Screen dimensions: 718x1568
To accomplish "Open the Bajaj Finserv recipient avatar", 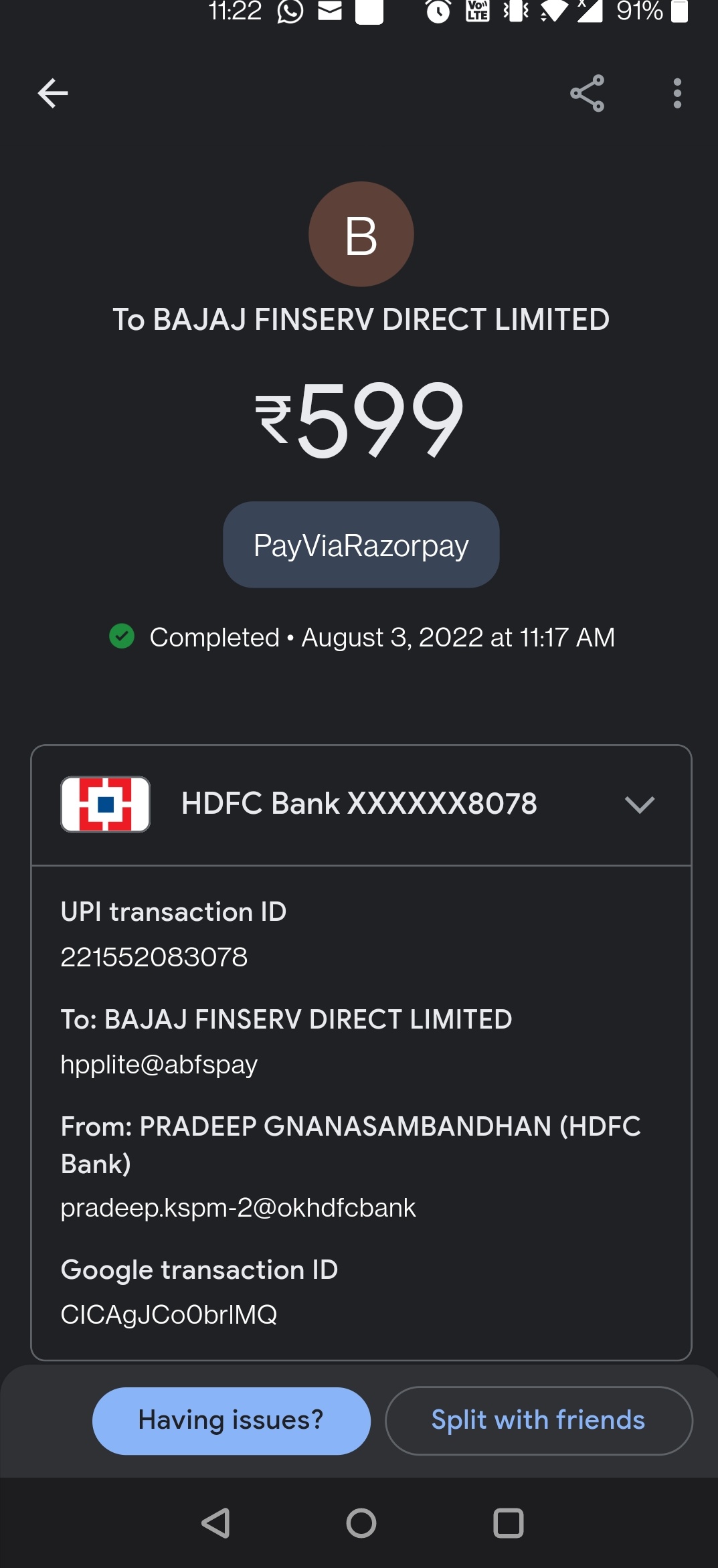I will click(361, 234).
